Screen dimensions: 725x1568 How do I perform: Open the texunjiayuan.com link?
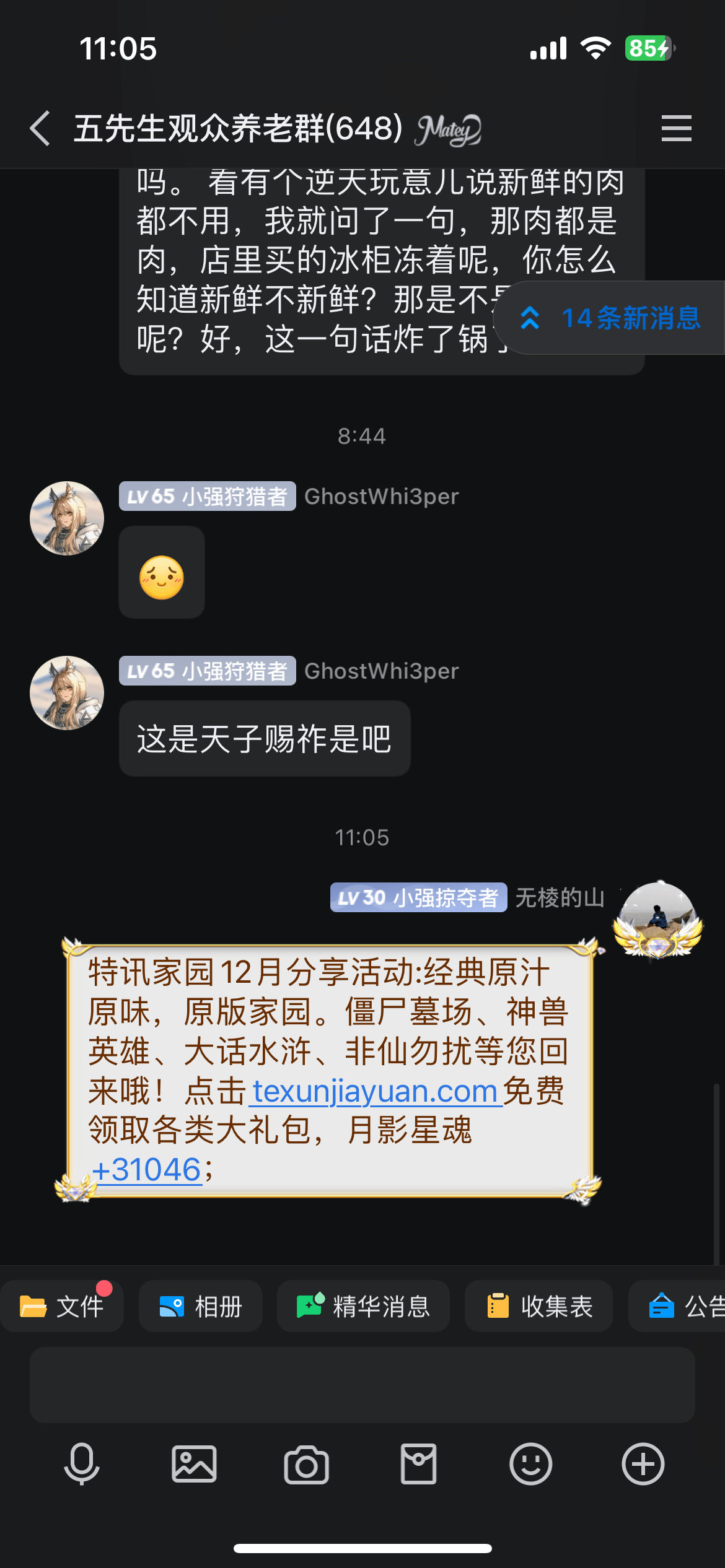point(374,1091)
